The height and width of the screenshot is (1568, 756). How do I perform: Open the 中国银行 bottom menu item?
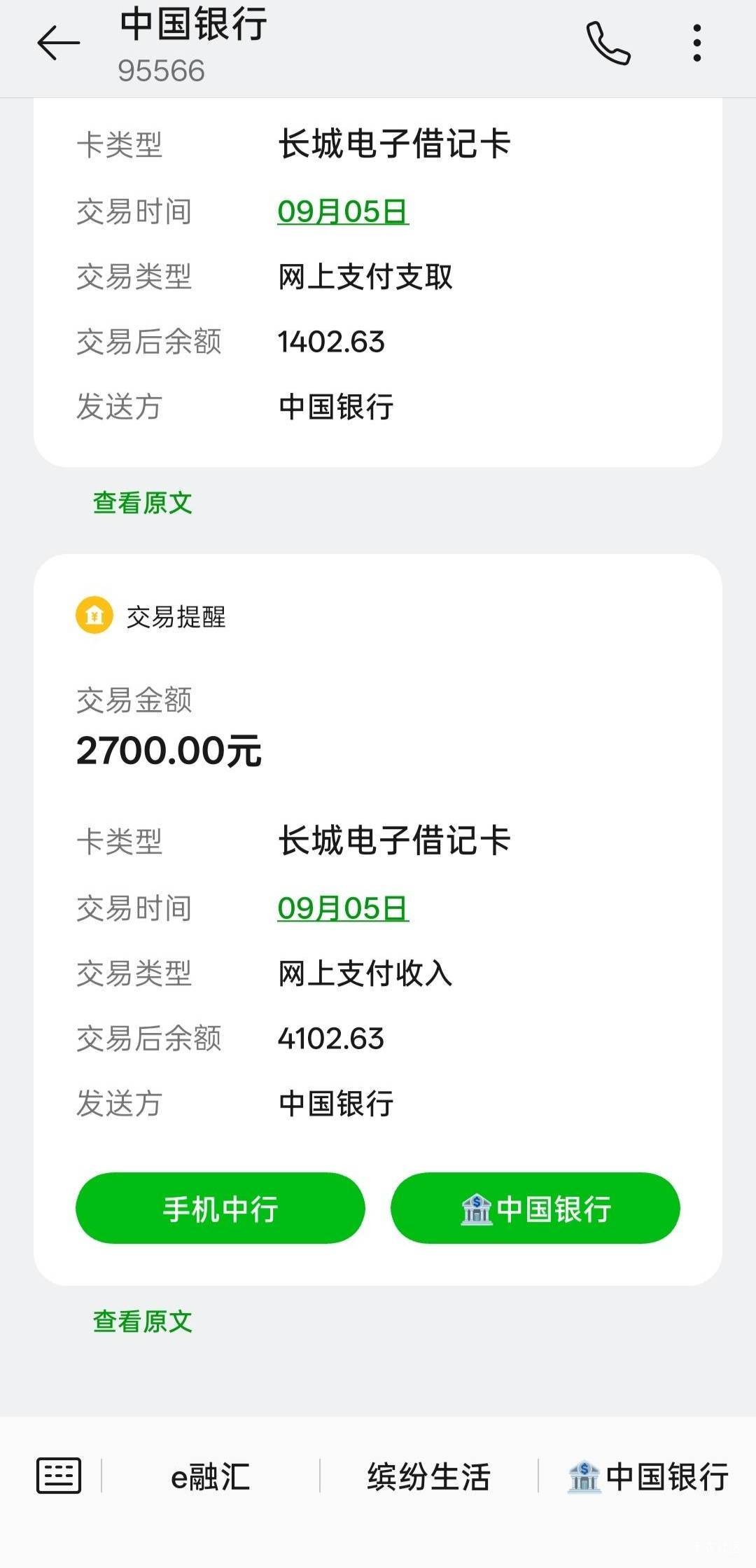pos(648,1476)
